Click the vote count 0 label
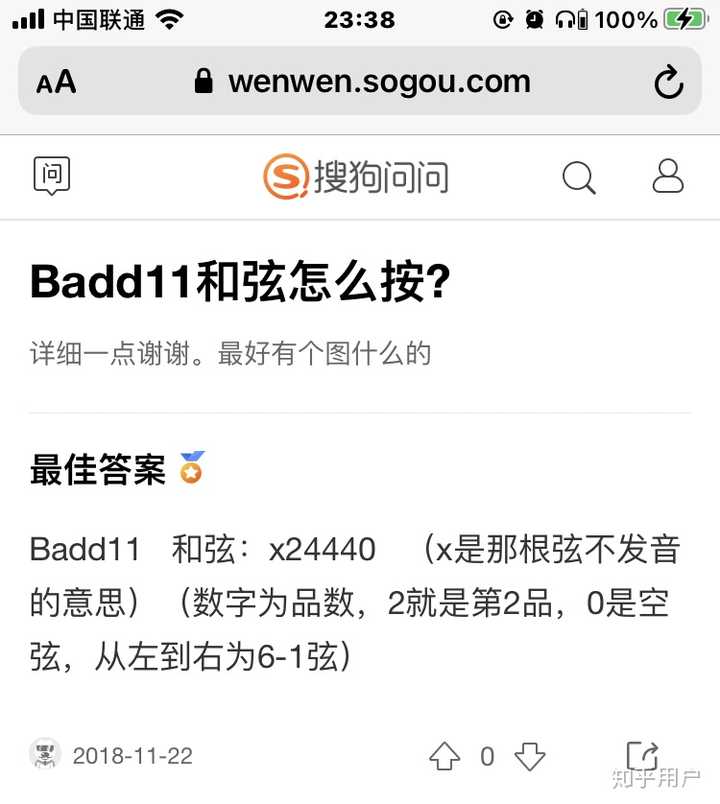Screen dimensions: 720x804 (x=487, y=757)
